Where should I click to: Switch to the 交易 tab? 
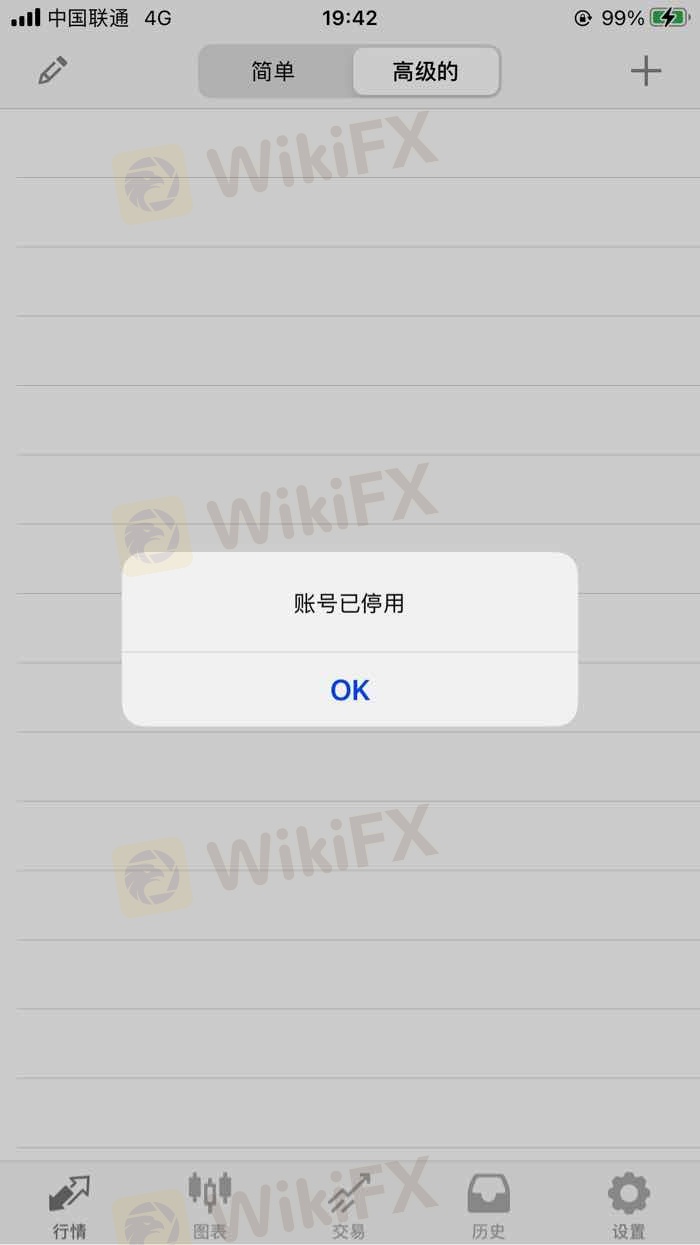349,1207
